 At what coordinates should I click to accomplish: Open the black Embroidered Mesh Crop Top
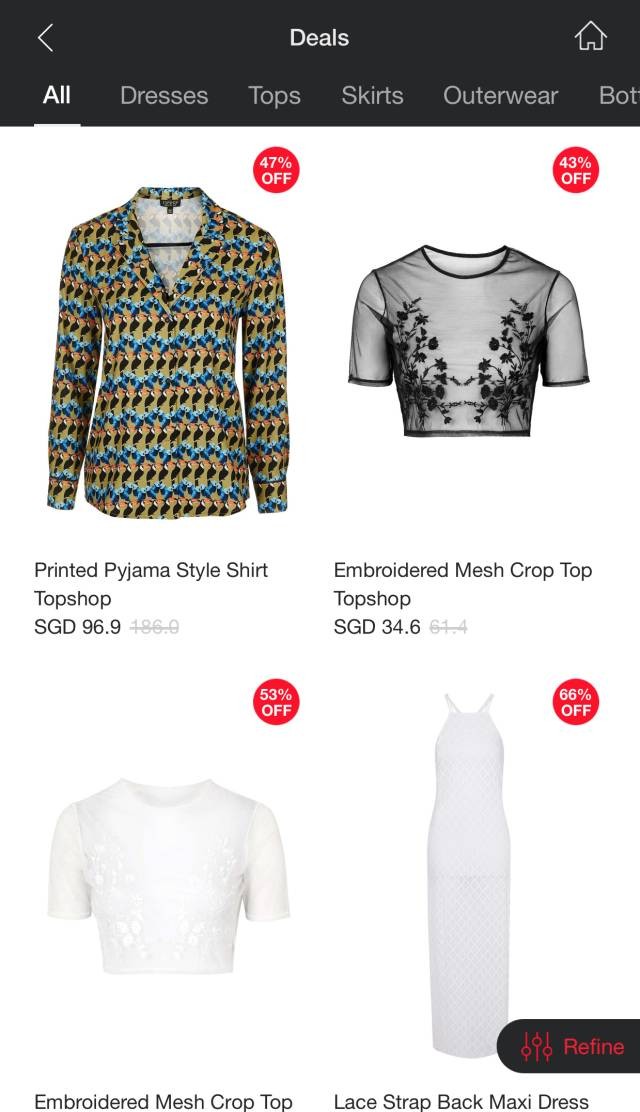click(x=467, y=340)
